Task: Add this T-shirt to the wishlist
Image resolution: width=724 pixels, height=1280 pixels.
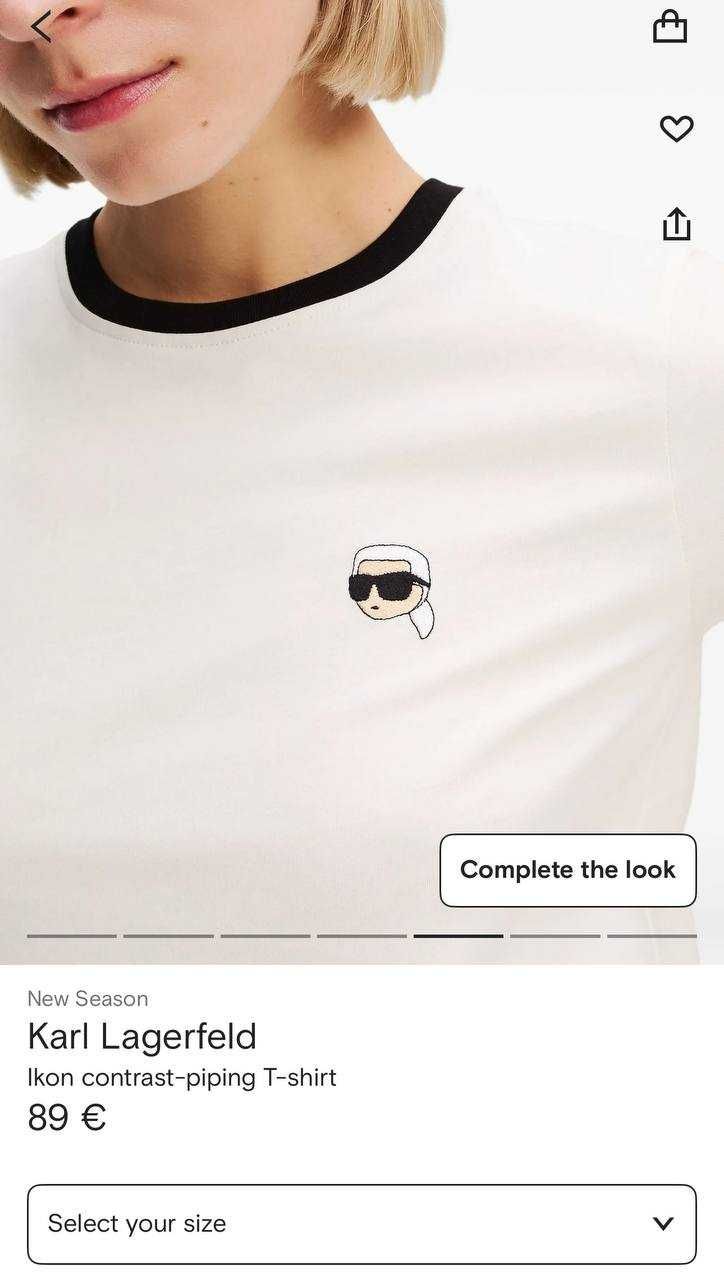Action: tap(676, 128)
